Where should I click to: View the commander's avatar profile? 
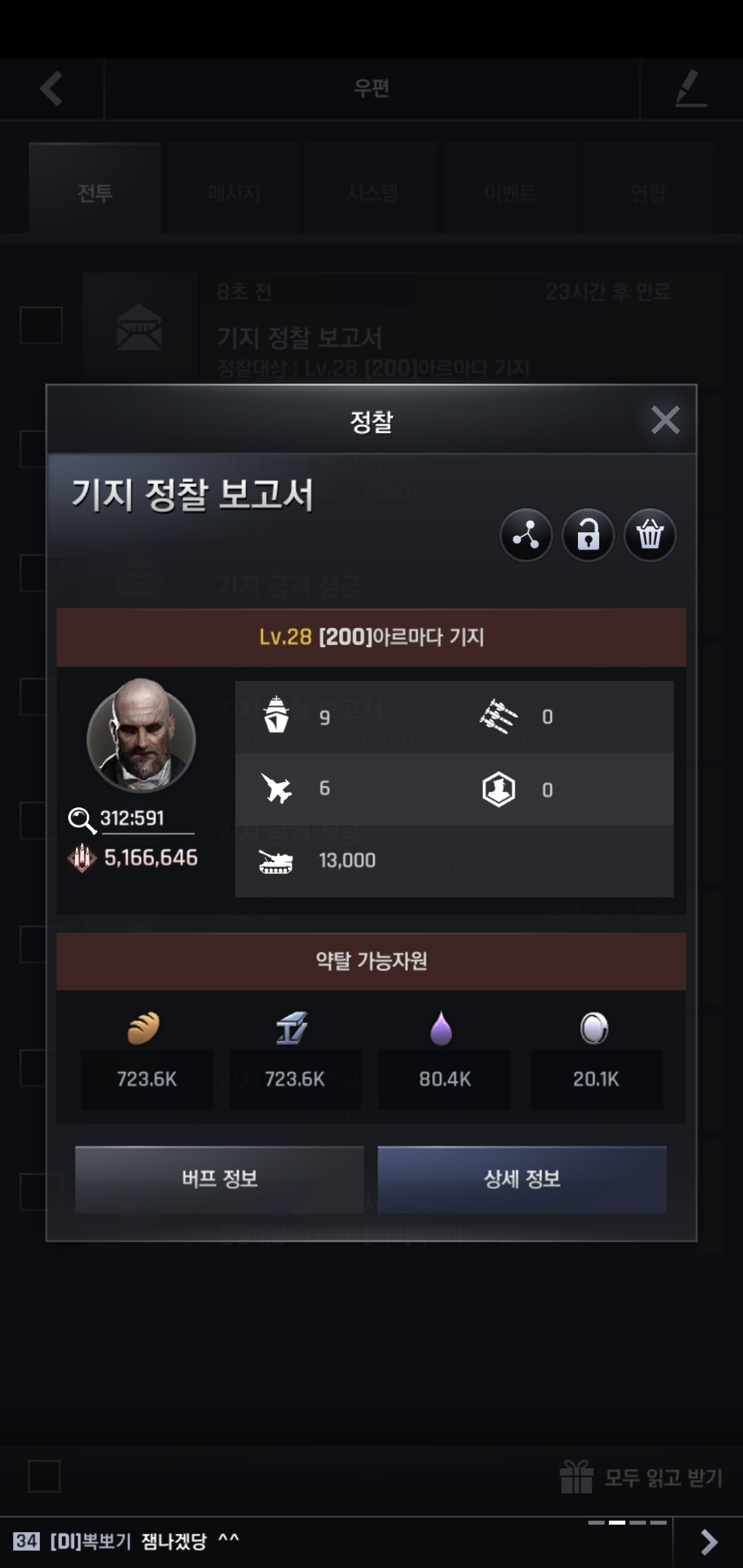tap(142, 734)
